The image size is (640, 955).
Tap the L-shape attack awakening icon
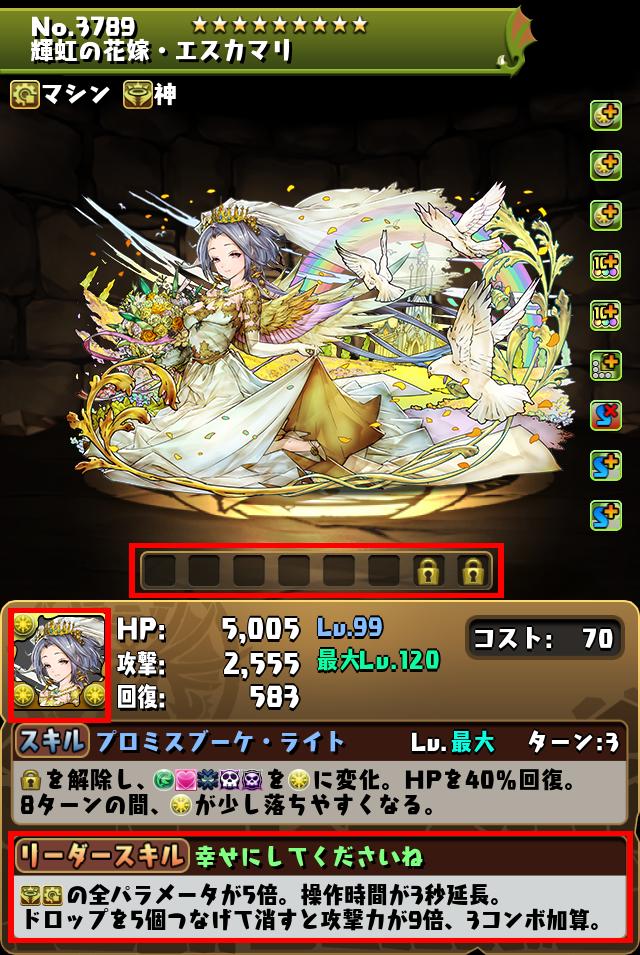605,363
